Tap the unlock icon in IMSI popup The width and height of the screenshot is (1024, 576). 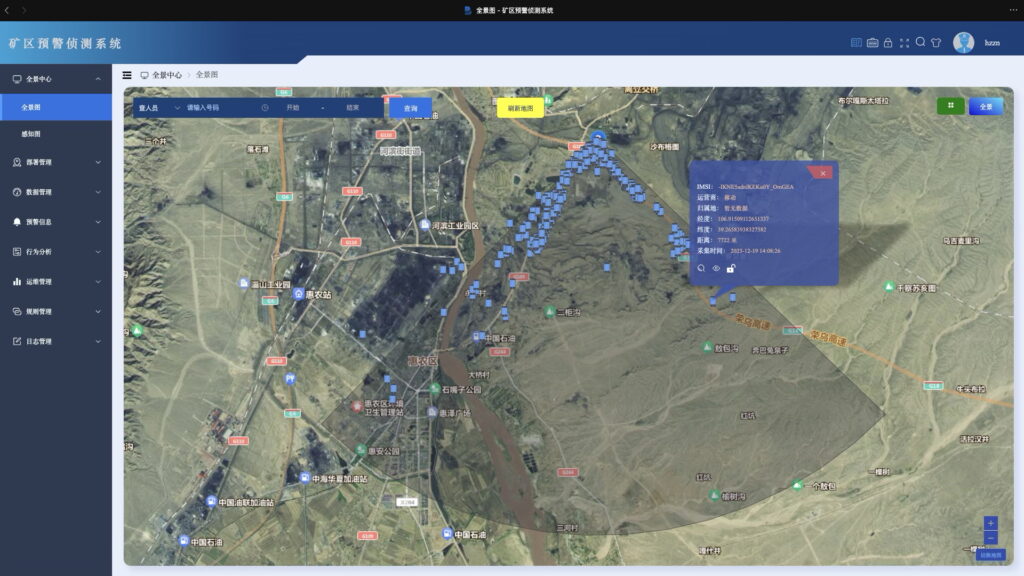[731, 267]
